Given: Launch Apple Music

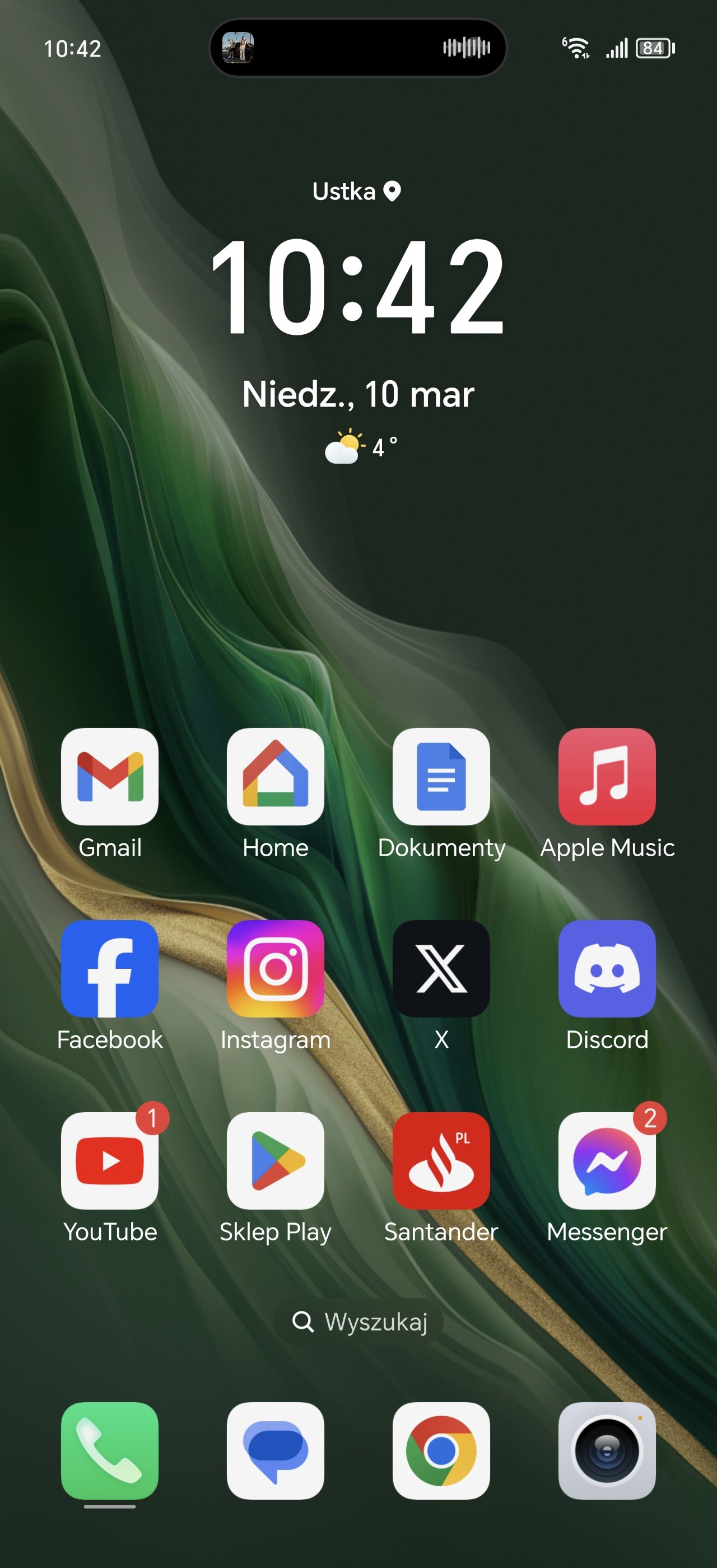Looking at the screenshot, I should coord(607,777).
